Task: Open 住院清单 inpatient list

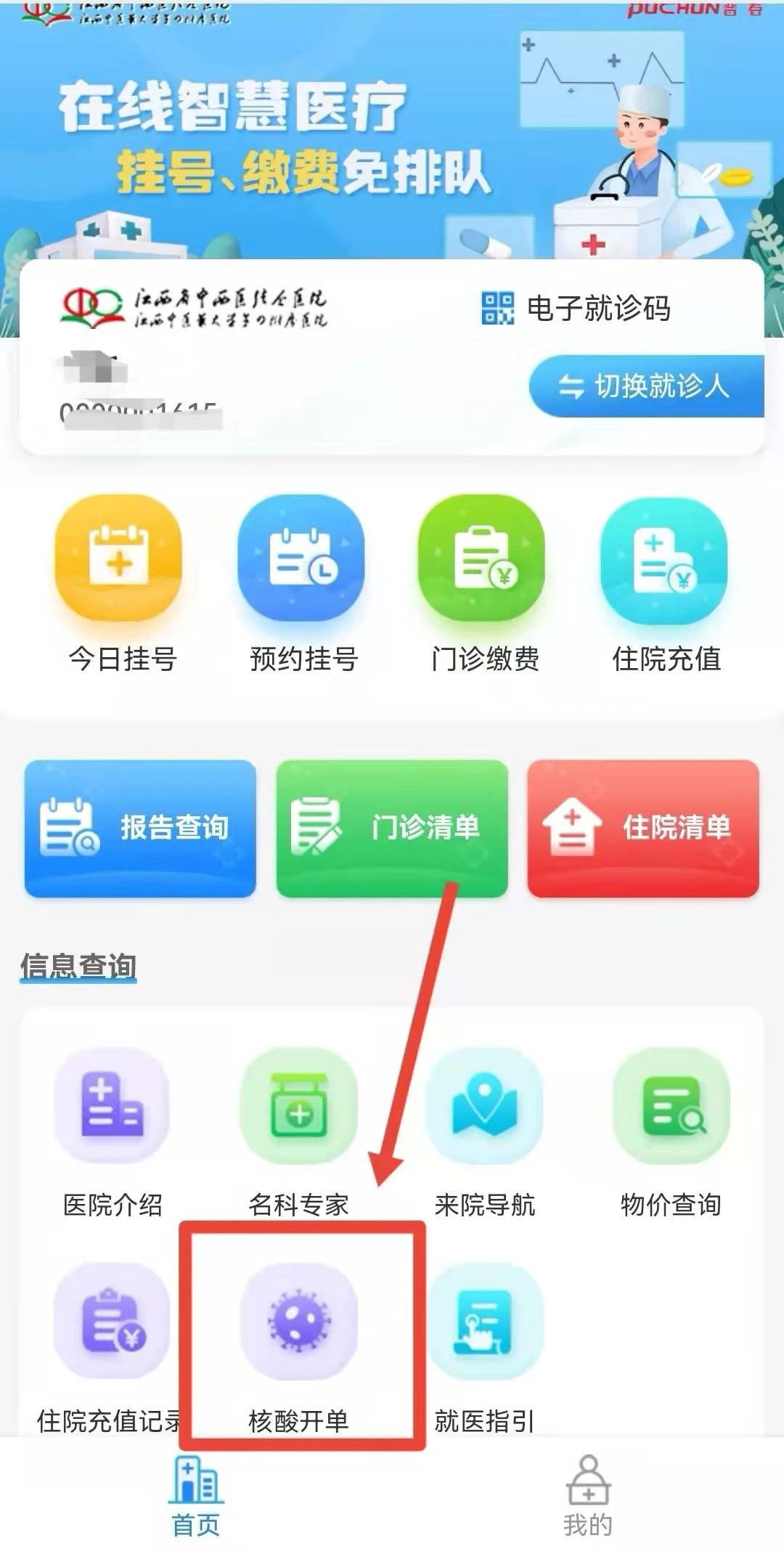Action: 643,828
